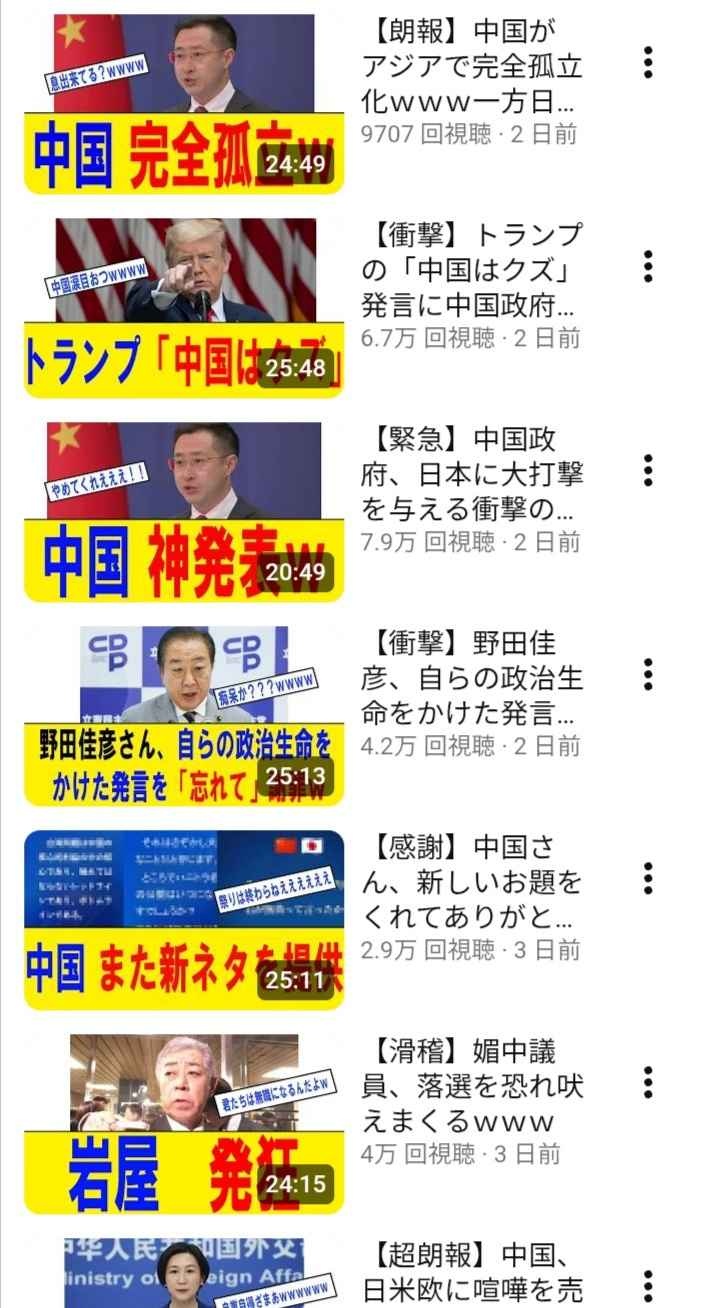Screen dimensions: 720x1308
Task: Open video 【感謝】中国さん、新しいお題
Action: click(x=184, y=920)
